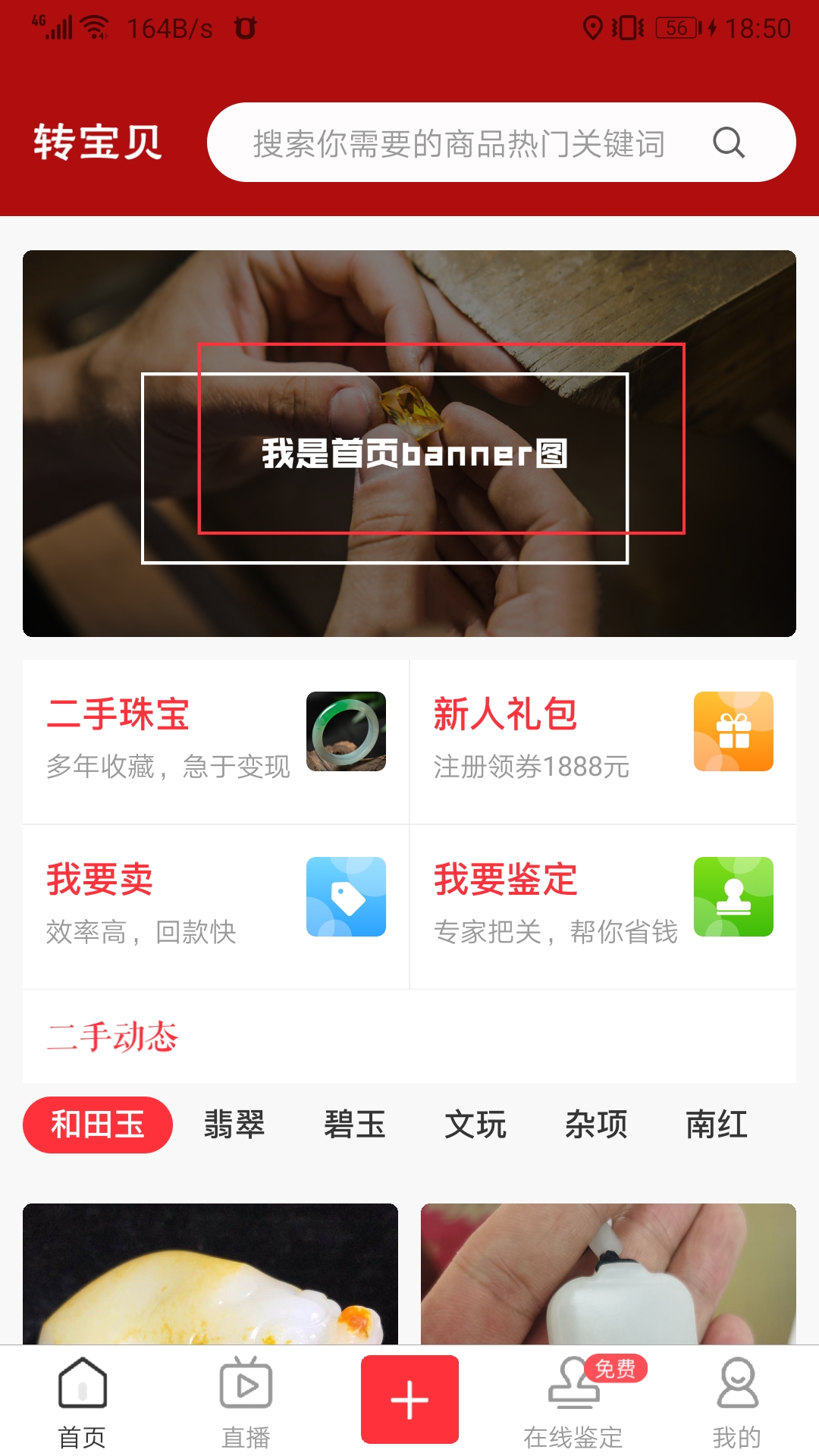Open the 在线鉴定 online appraisal tab
Screen dimensions: 819x1456
573,1401
